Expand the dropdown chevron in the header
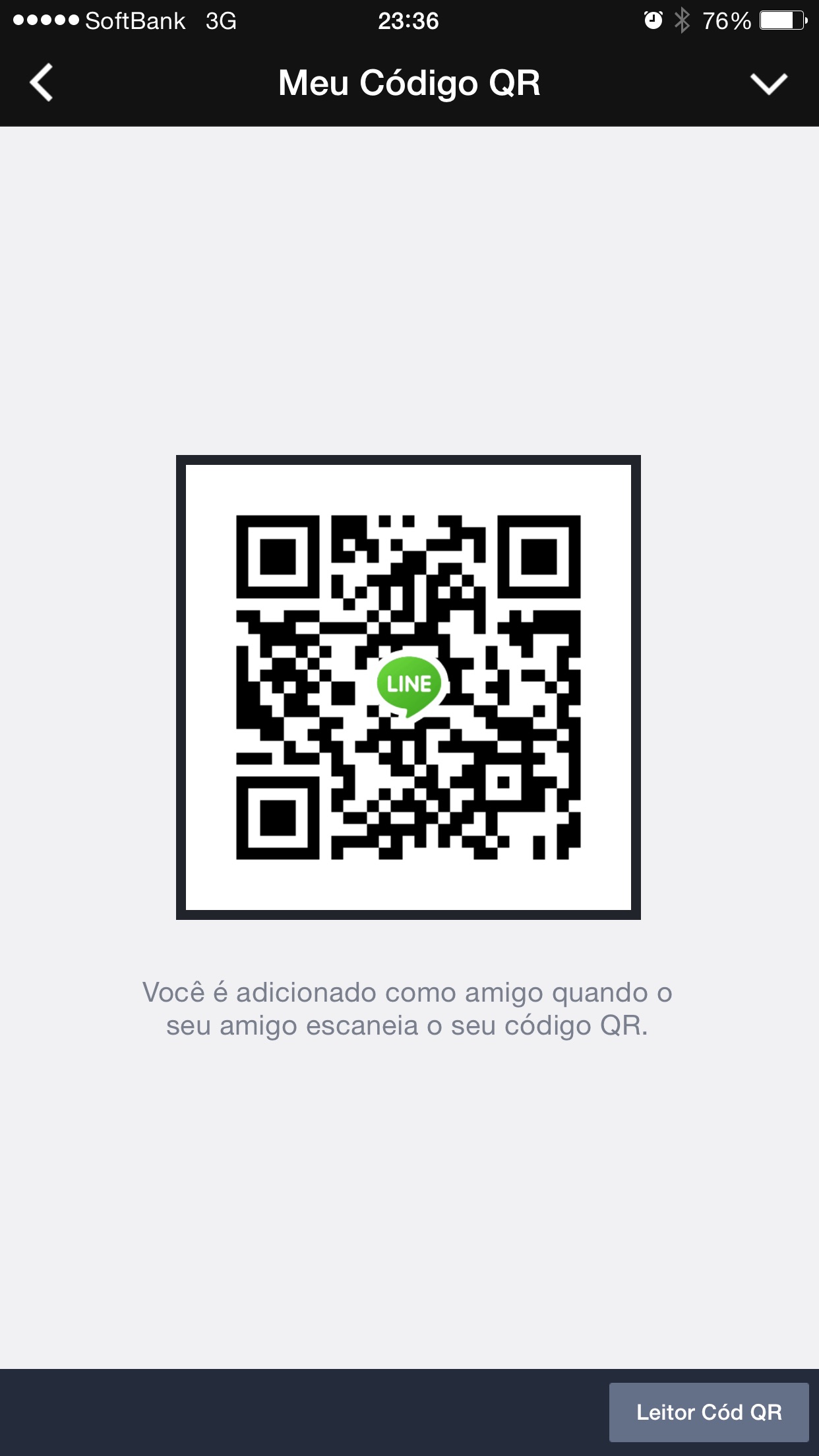Image resolution: width=819 pixels, height=1456 pixels. [768, 84]
